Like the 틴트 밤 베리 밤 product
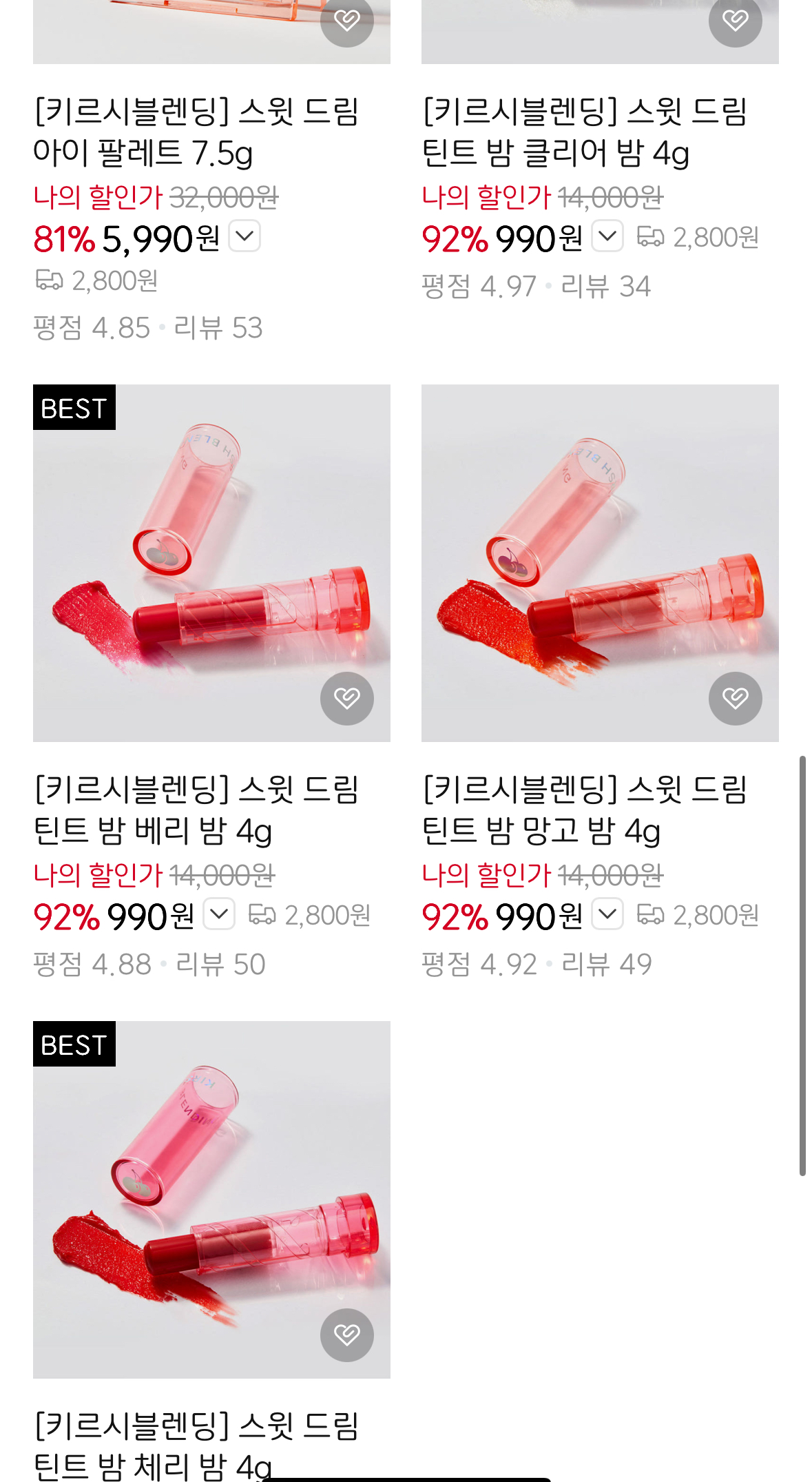Screen dimensions: 812x1482 pyautogui.click(x=346, y=699)
